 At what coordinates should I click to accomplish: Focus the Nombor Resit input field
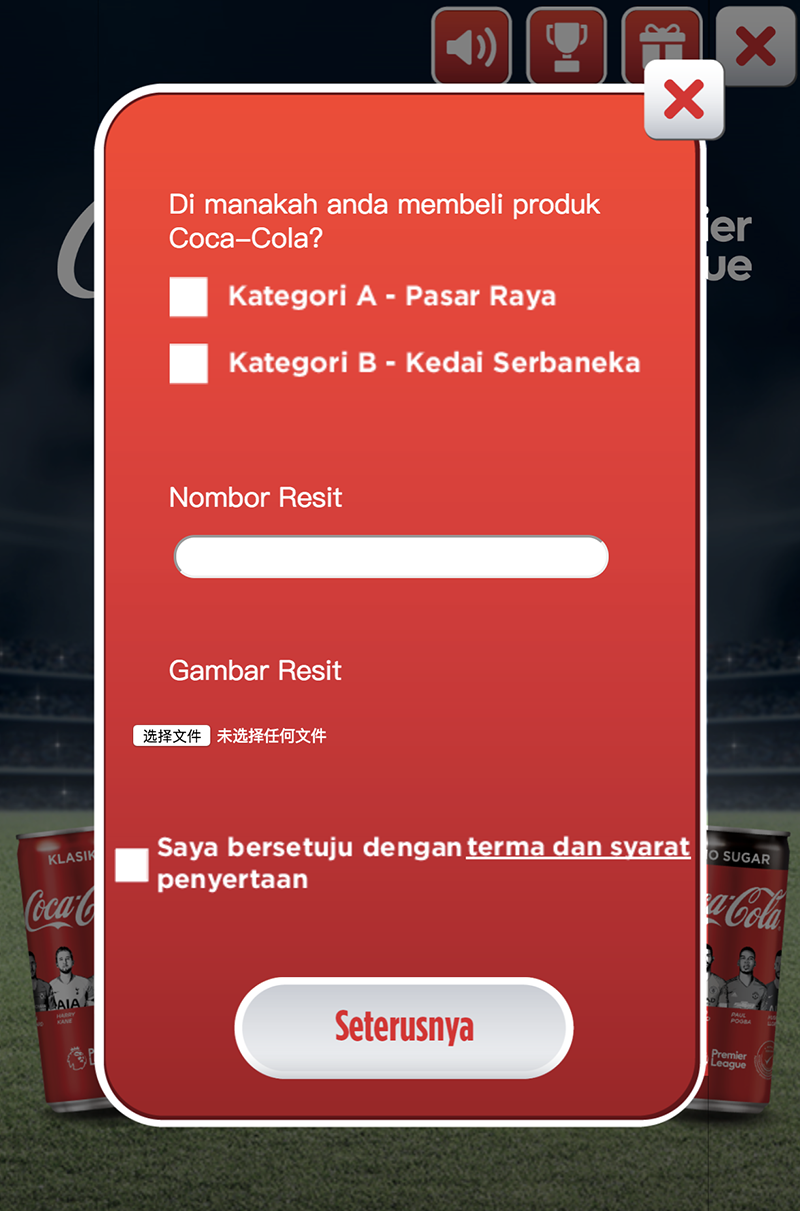391,557
